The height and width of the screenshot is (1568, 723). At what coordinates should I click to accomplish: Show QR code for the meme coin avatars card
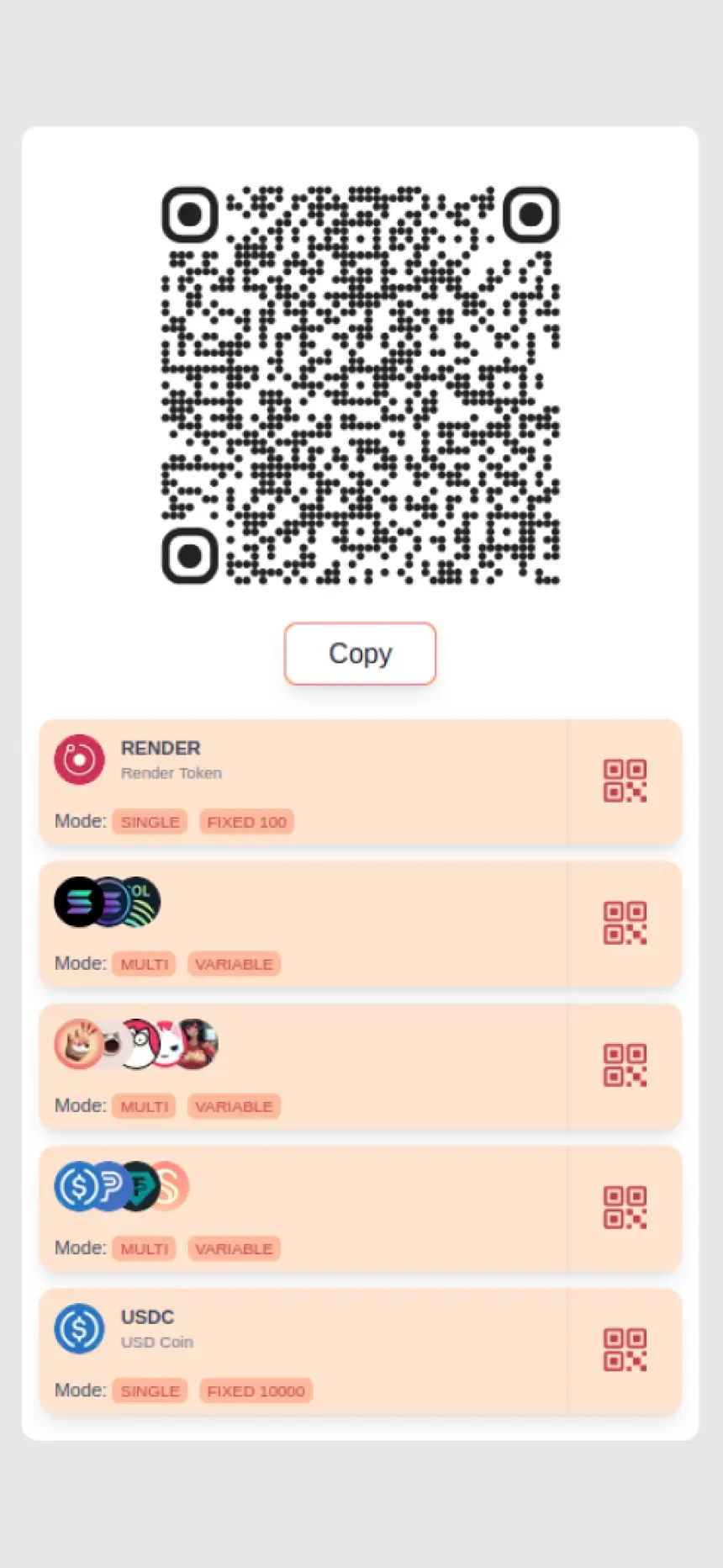pos(625,1066)
